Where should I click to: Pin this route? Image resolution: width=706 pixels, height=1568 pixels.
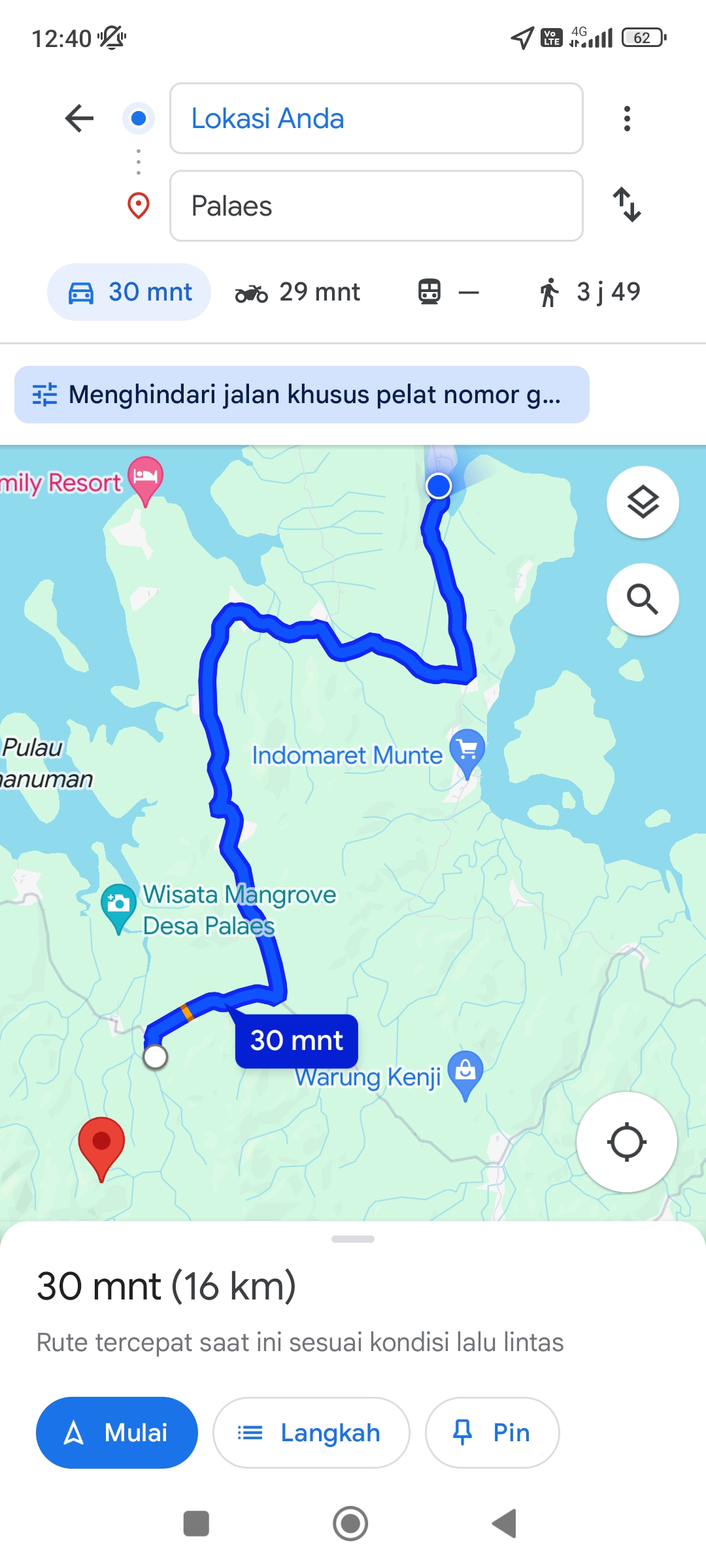(492, 1433)
